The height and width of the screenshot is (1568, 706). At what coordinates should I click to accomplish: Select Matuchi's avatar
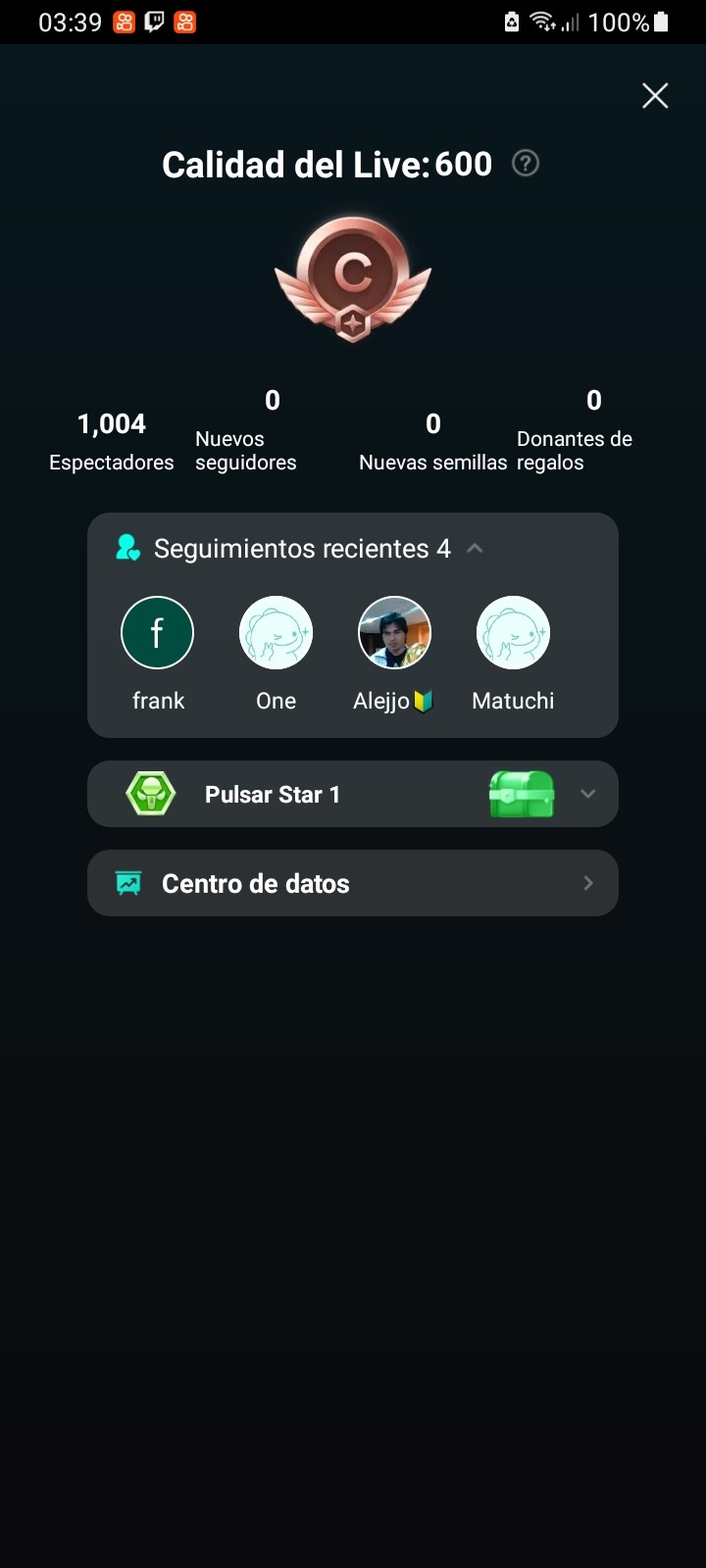tap(513, 633)
